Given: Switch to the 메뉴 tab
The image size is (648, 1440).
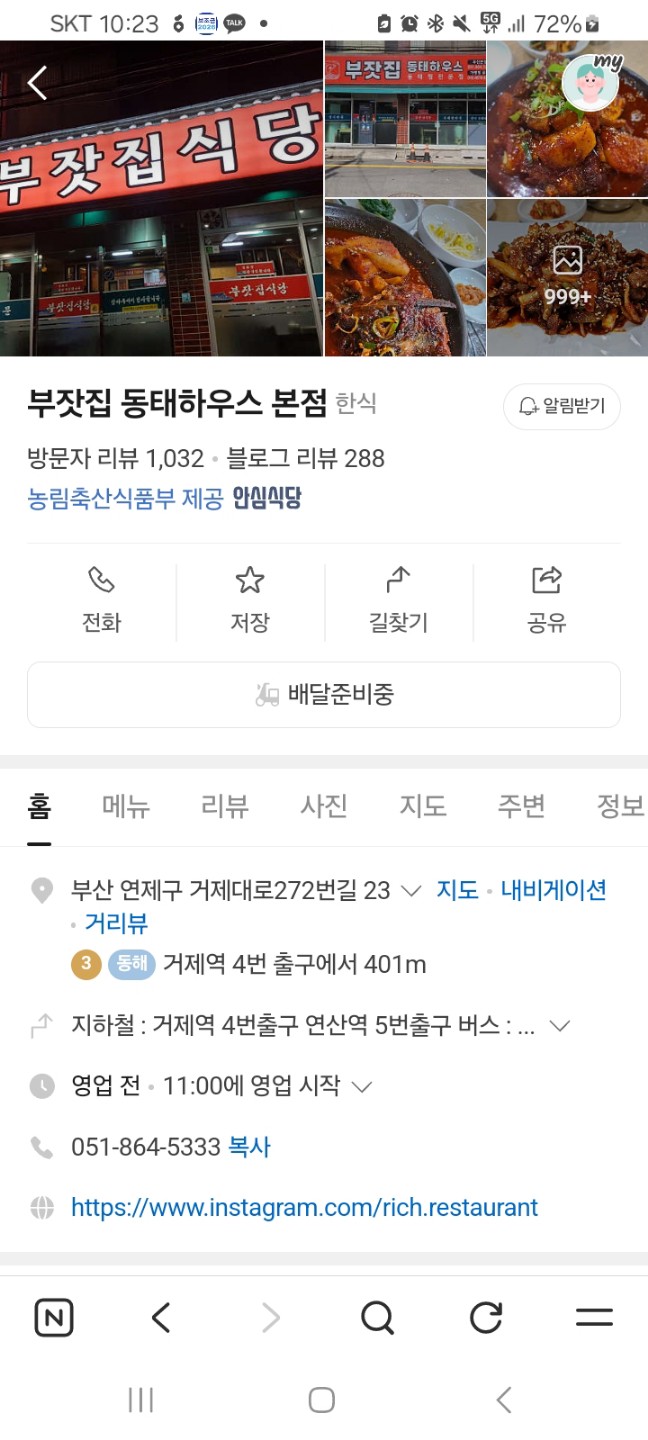Looking at the screenshot, I should (x=126, y=806).
